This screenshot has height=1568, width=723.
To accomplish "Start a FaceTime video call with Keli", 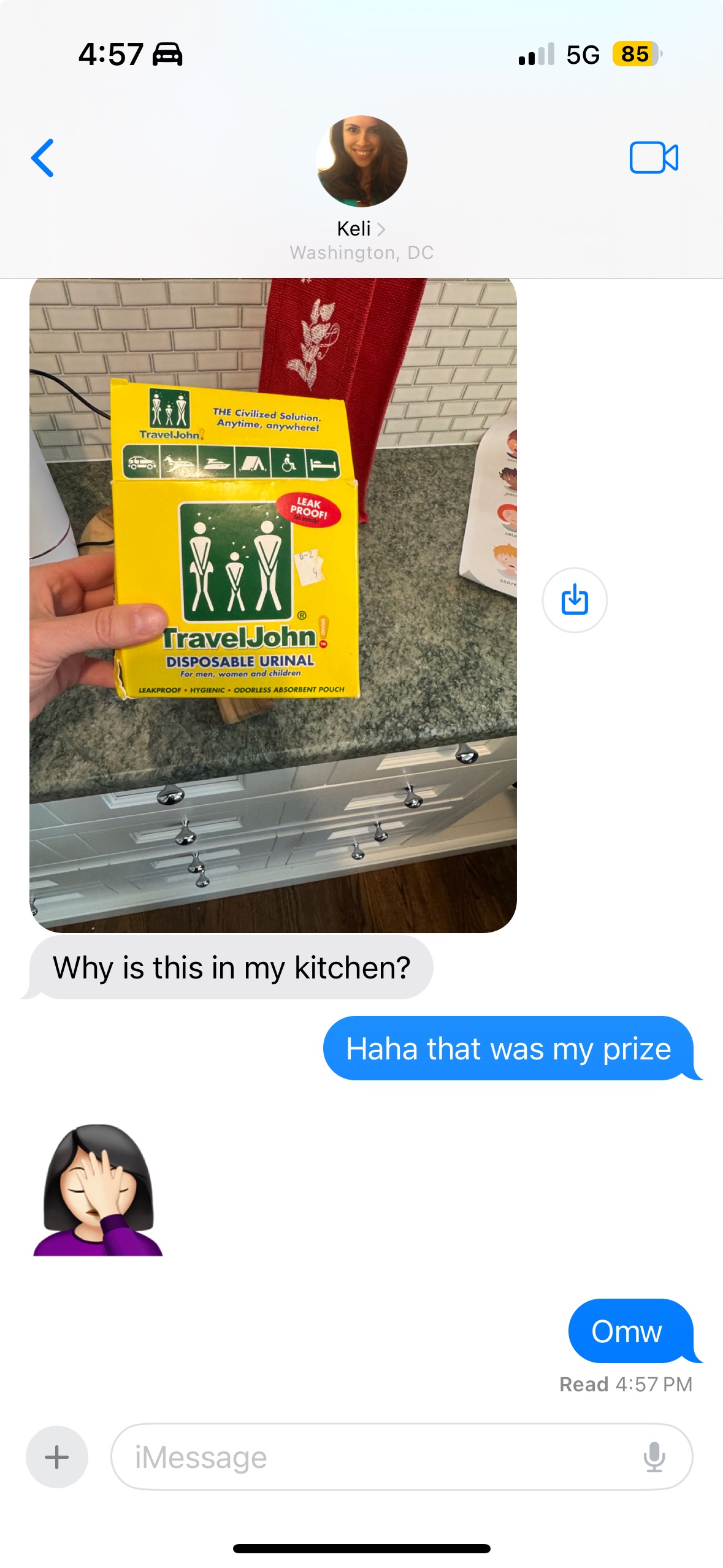I will [x=654, y=158].
